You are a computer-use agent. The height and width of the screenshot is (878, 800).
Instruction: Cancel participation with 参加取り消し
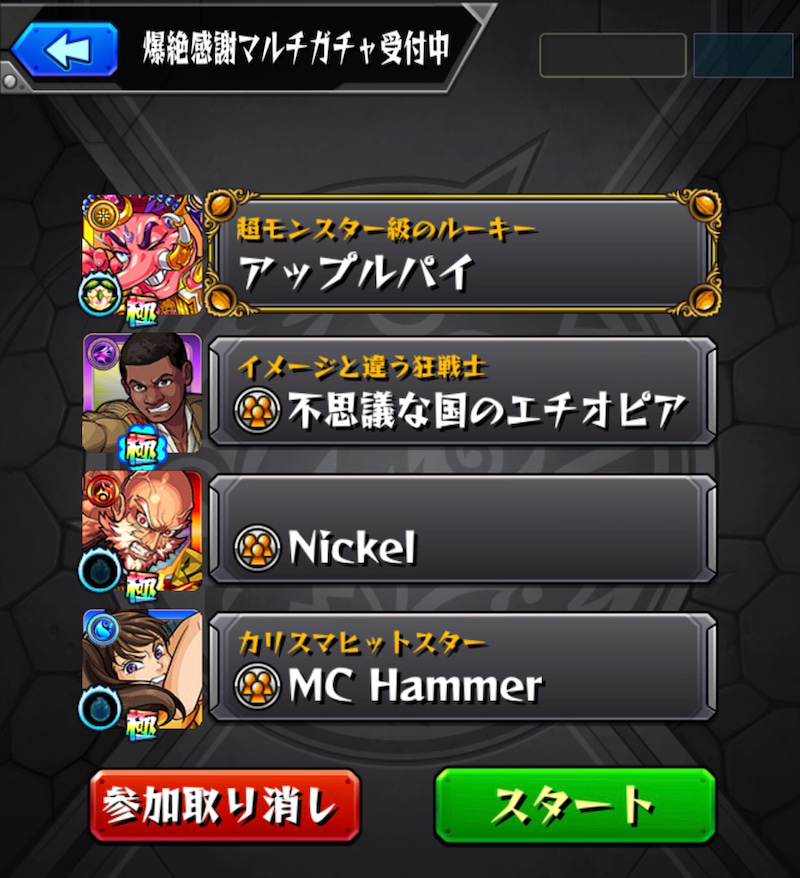(x=224, y=805)
